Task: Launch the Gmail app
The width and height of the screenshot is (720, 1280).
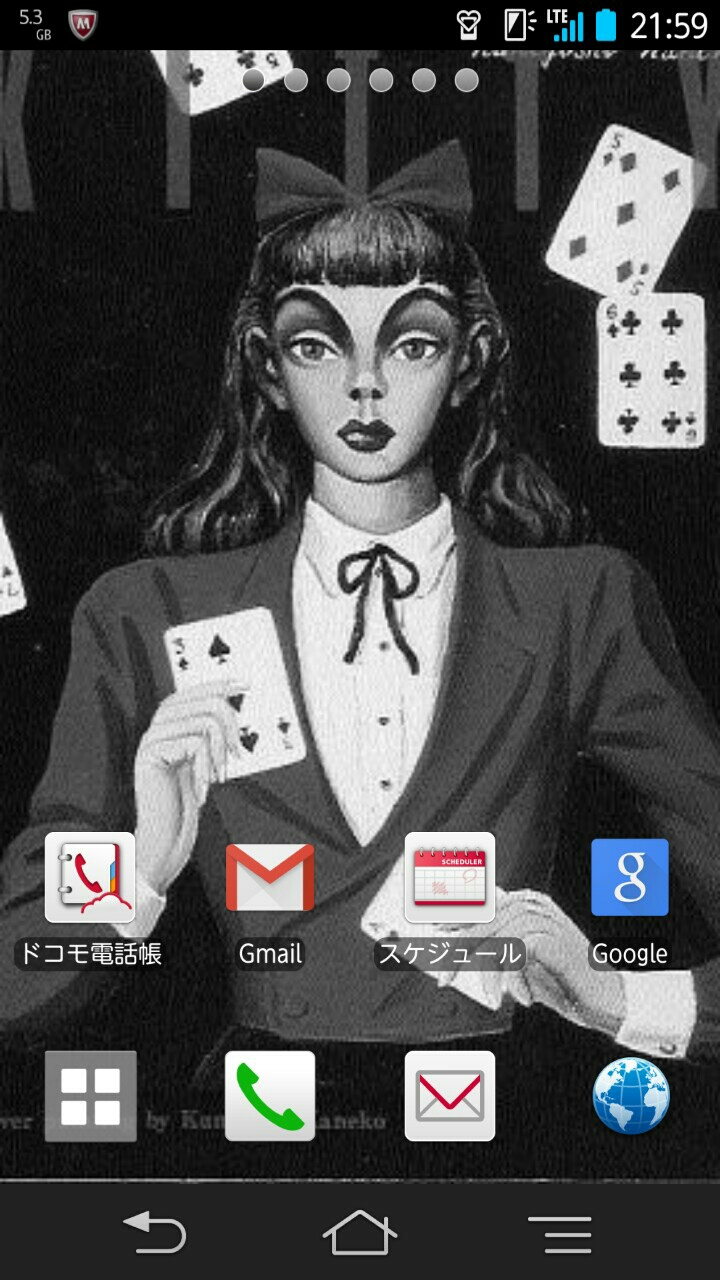Action: click(270, 878)
